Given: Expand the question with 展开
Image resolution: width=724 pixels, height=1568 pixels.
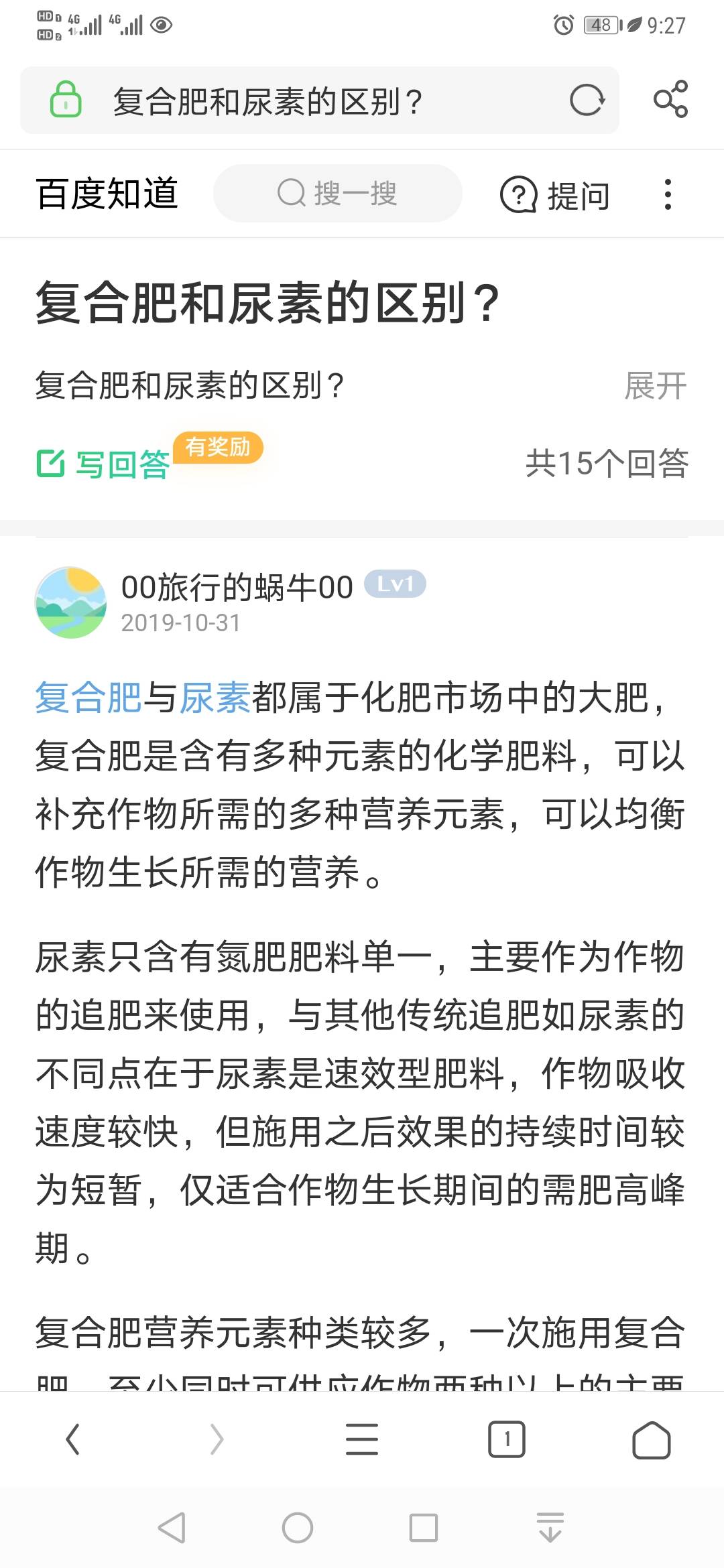Looking at the screenshot, I should click(x=656, y=386).
